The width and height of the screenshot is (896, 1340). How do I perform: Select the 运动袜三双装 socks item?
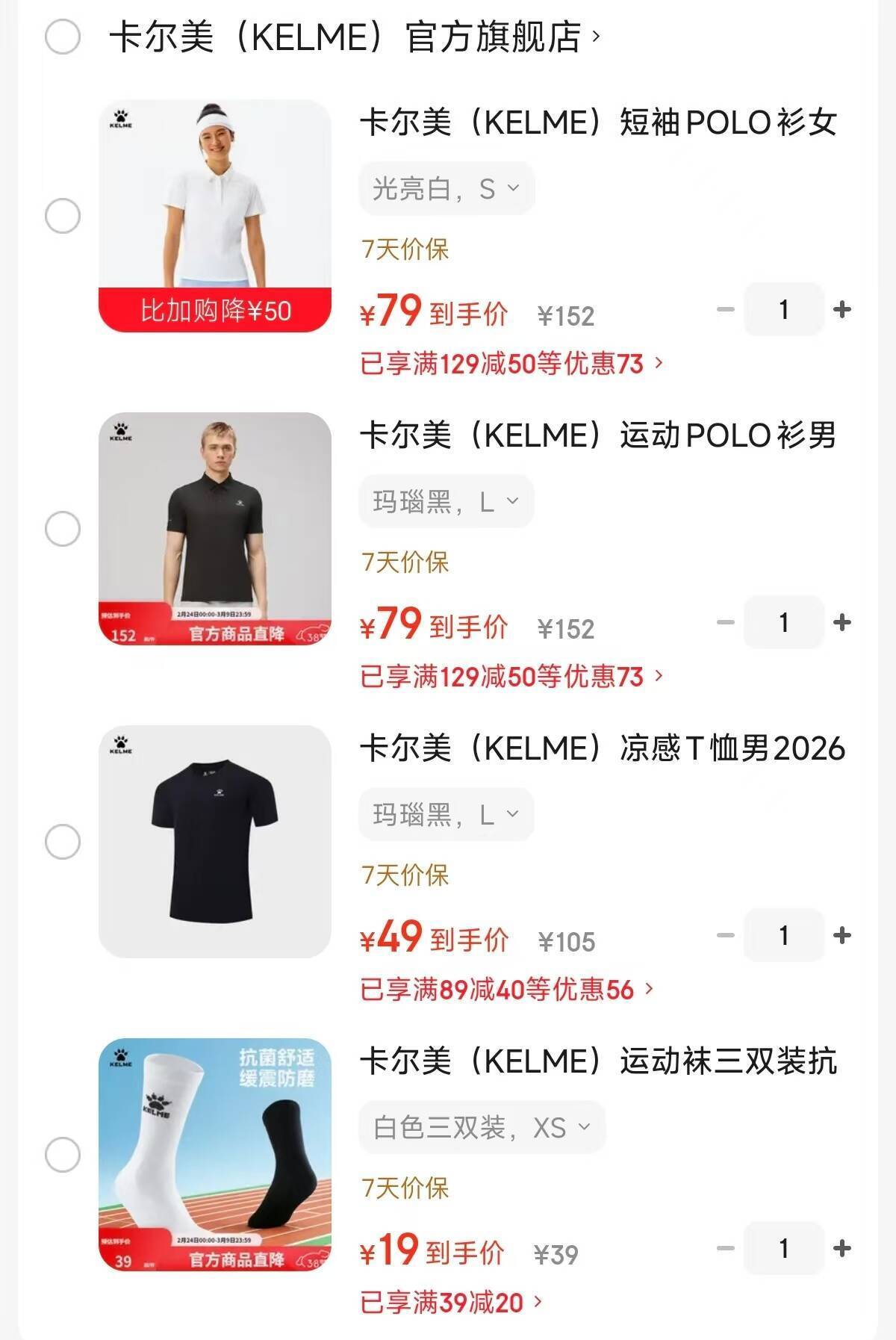pyautogui.click(x=63, y=1155)
